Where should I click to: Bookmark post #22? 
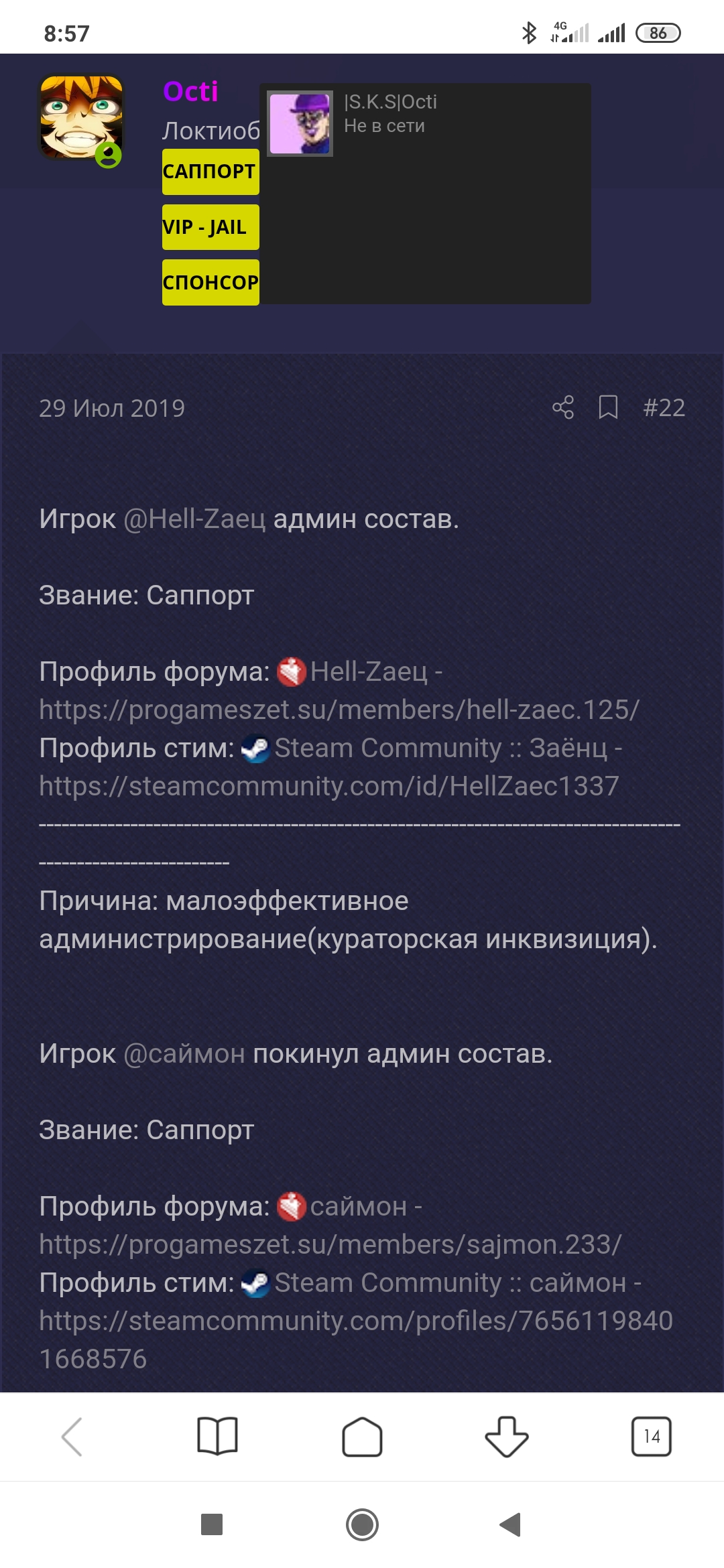pyautogui.click(x=608, y=407)
